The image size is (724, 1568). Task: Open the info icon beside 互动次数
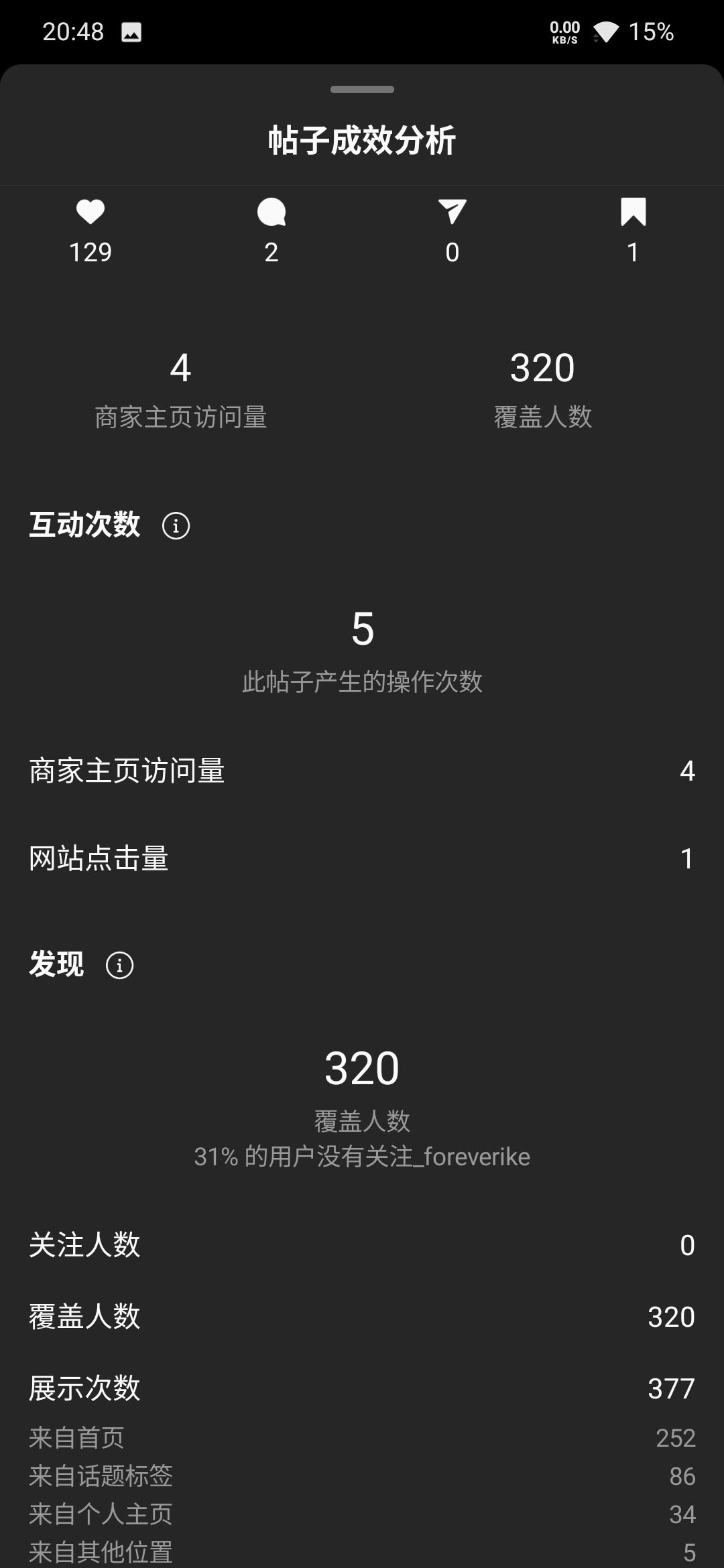coord(176,526)
